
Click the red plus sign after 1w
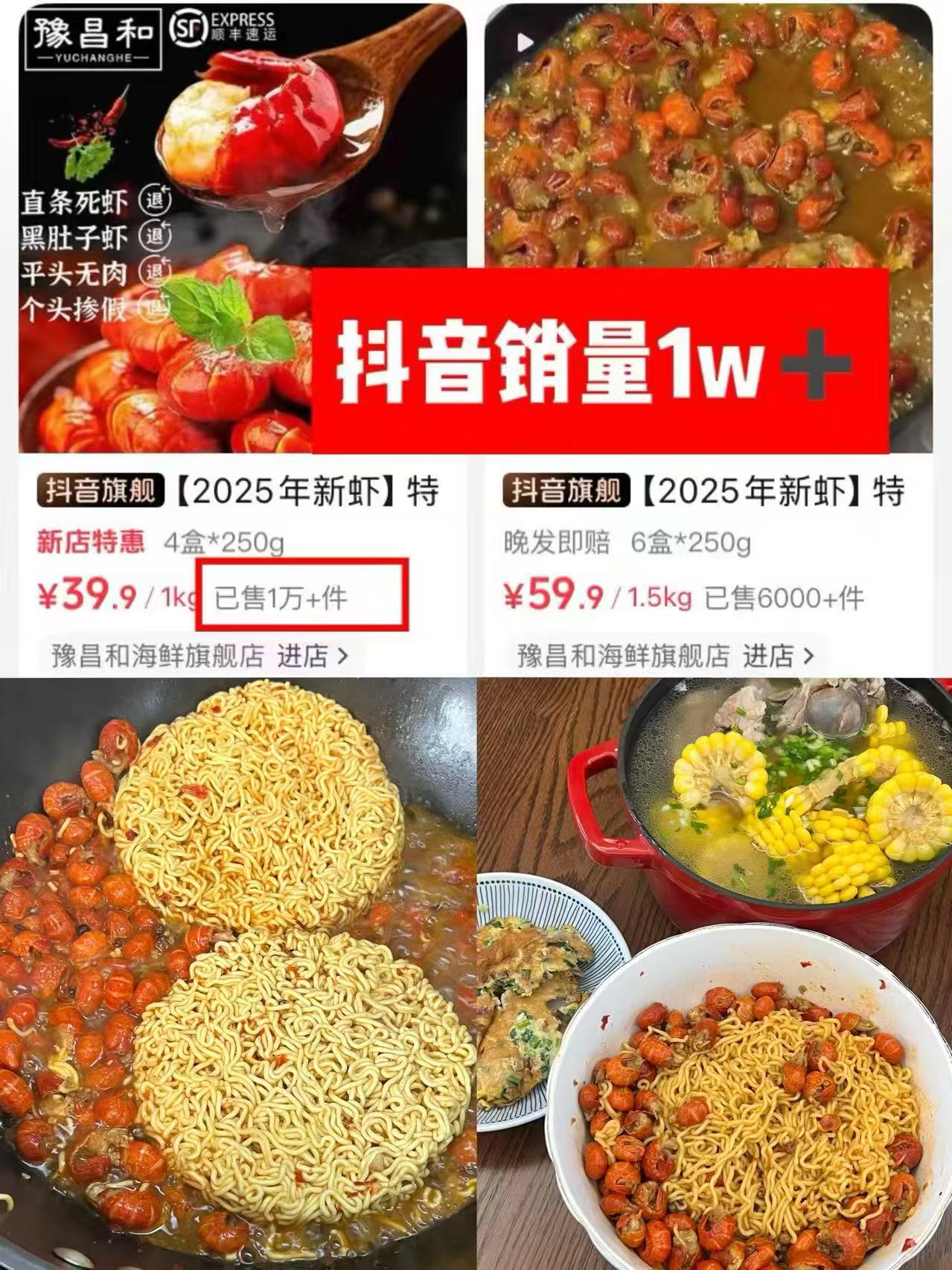tap(817, 365)
